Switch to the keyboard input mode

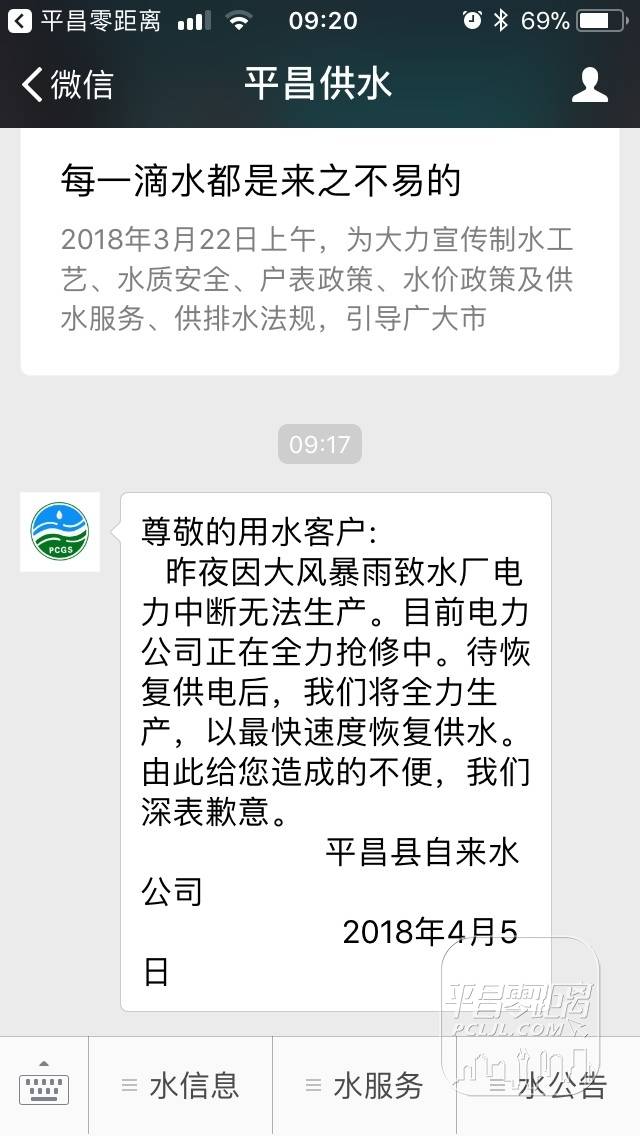tap(43, 1085)
